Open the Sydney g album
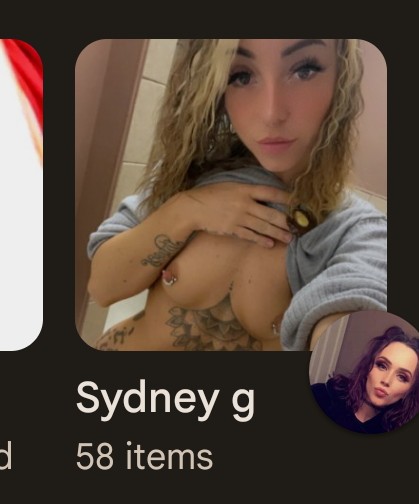Viewport: 419px width, 504px height. coord(231,195)
